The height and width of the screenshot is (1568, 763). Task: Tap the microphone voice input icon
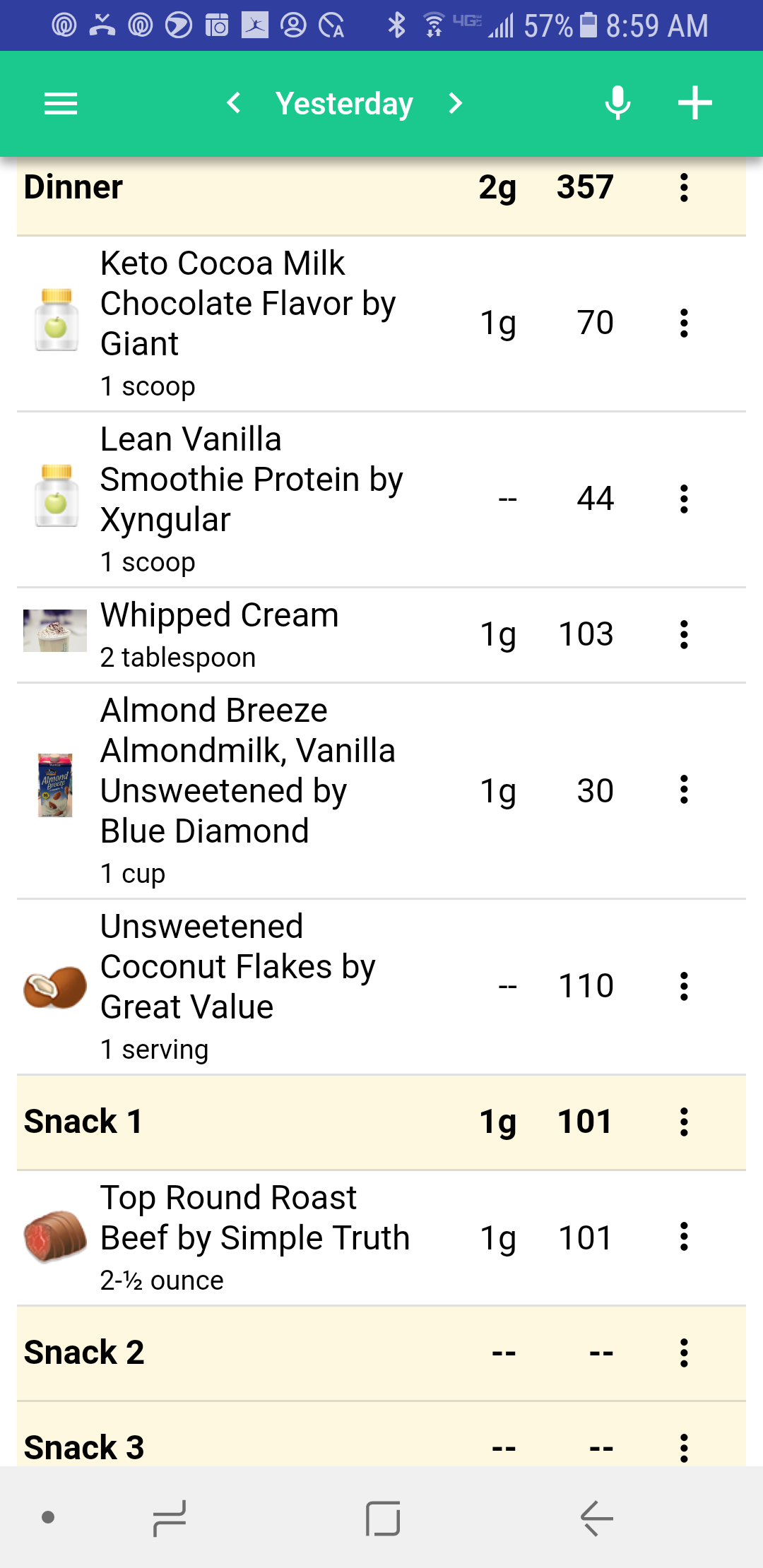click(617, 103)
